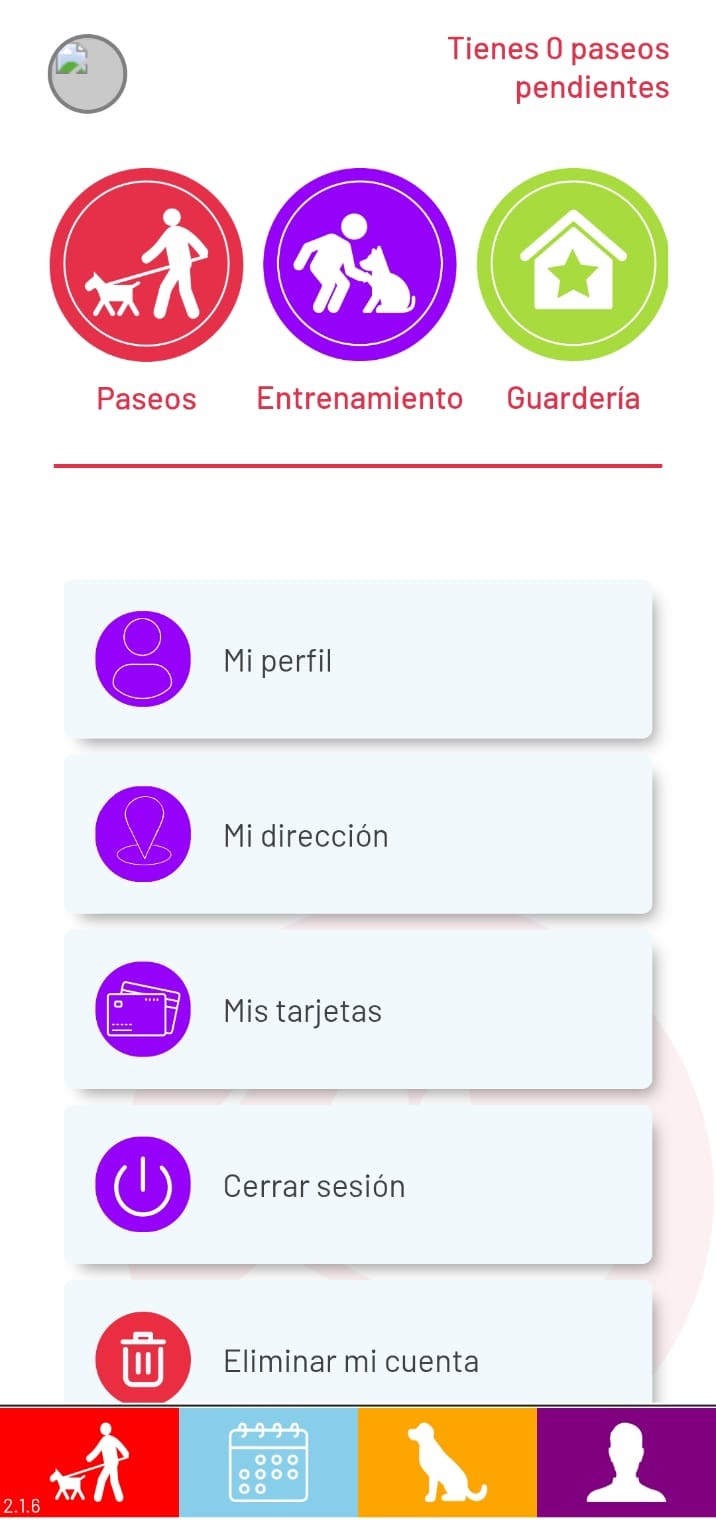The image size is (716, 1520).
Task: Switch to the user account tab
Action: (x=626, y=1463)
